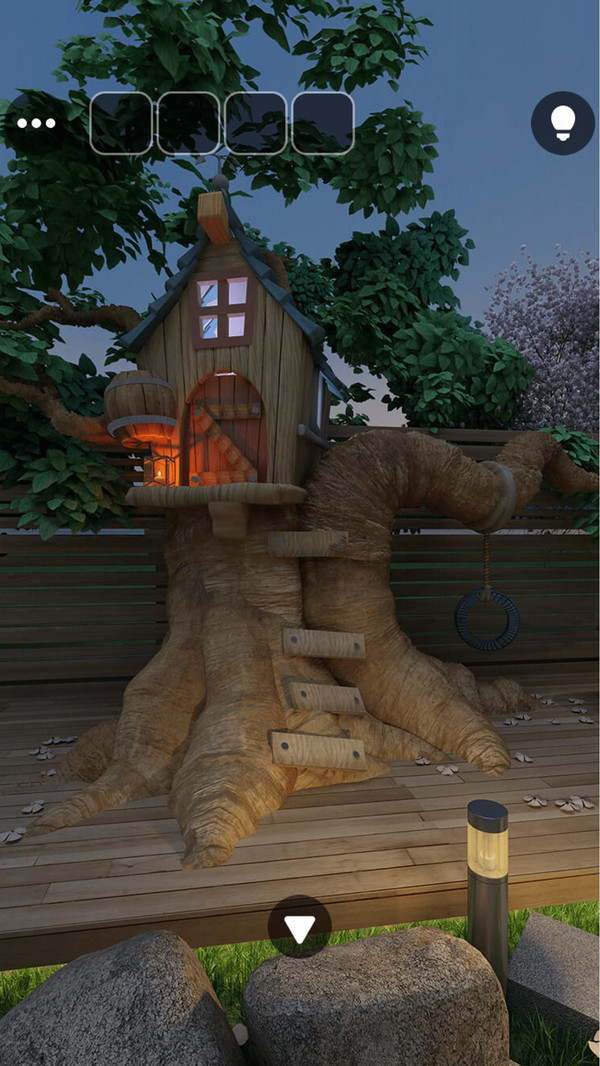Tap the lightbulb hint button
The image size is (600, 1066).
tap(562, 123)
